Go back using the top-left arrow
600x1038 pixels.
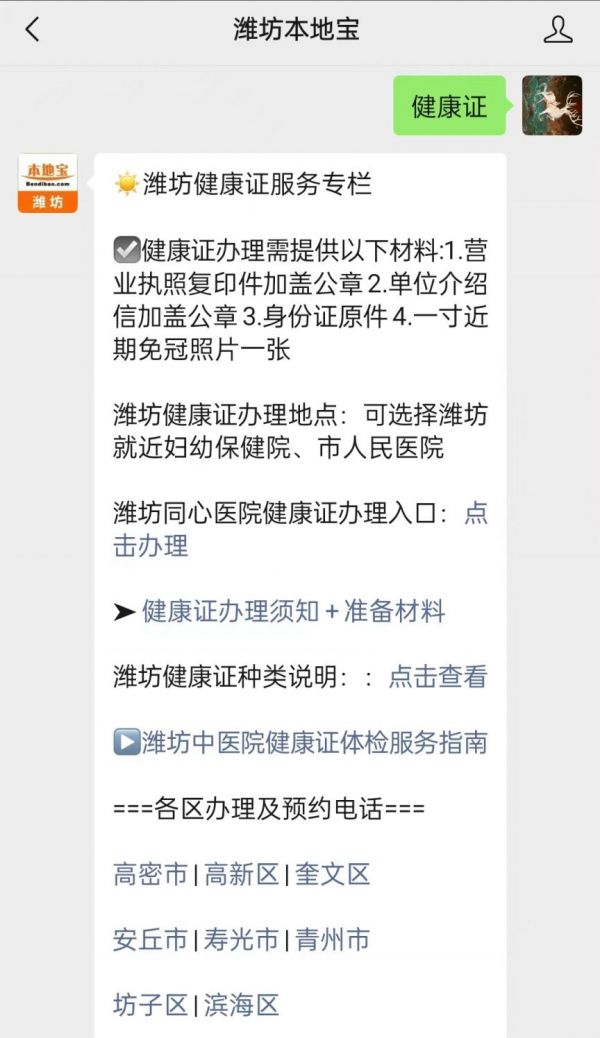tap(33, 30)
